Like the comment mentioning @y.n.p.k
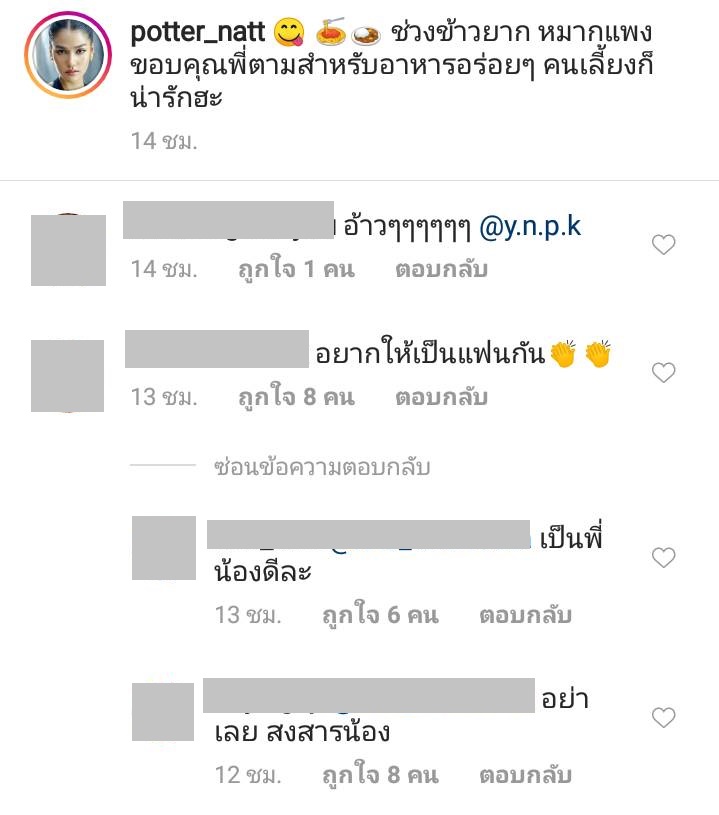Viewport: 719px width, 815px height. tap(663, 245)
